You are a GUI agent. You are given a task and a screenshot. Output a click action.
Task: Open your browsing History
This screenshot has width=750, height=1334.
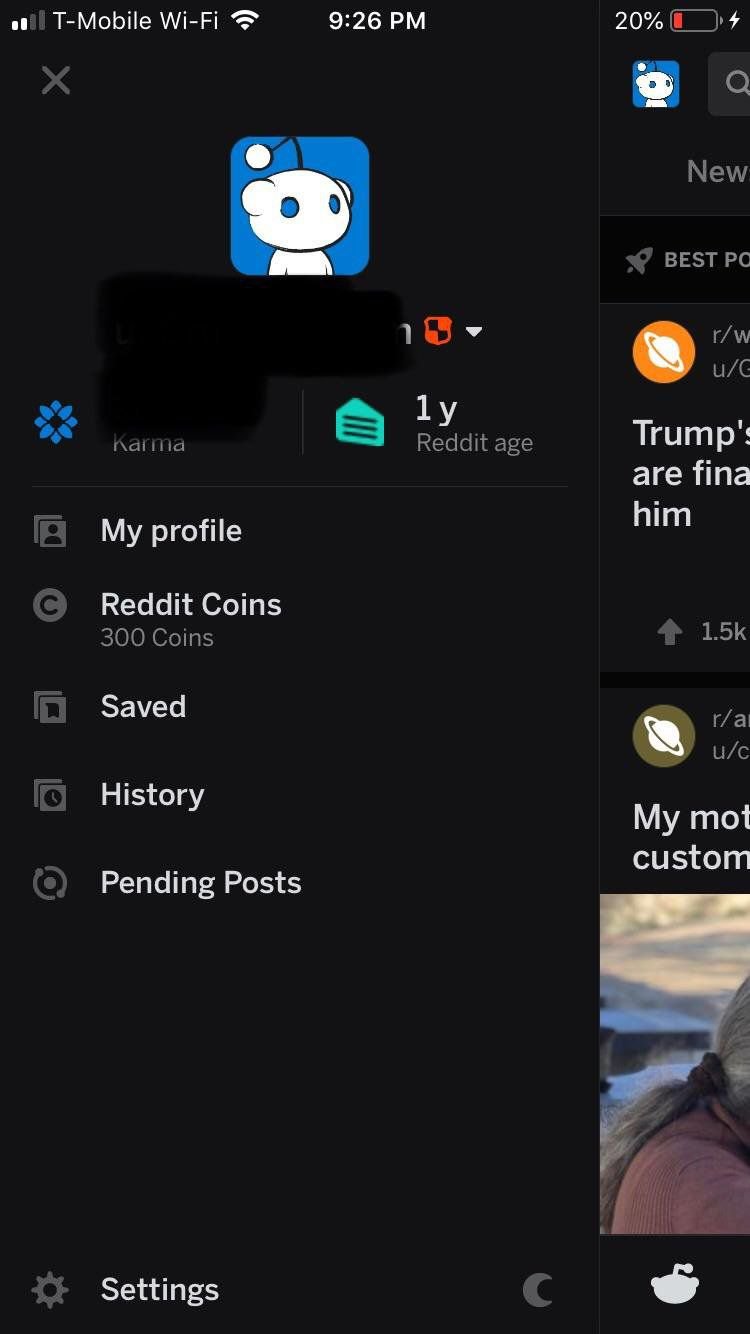152,794
